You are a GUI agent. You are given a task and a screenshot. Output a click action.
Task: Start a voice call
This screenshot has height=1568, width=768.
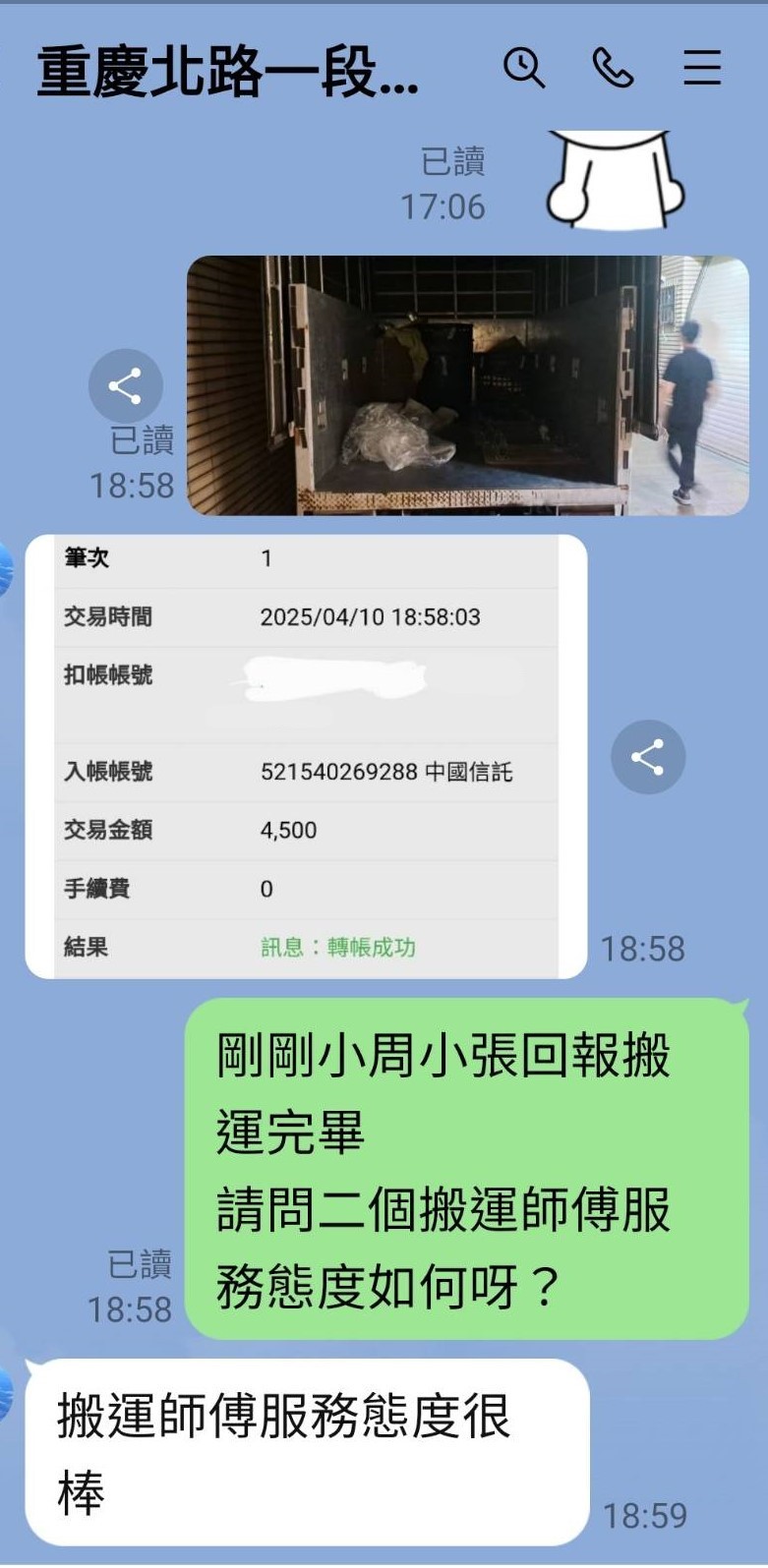[613, 68]
